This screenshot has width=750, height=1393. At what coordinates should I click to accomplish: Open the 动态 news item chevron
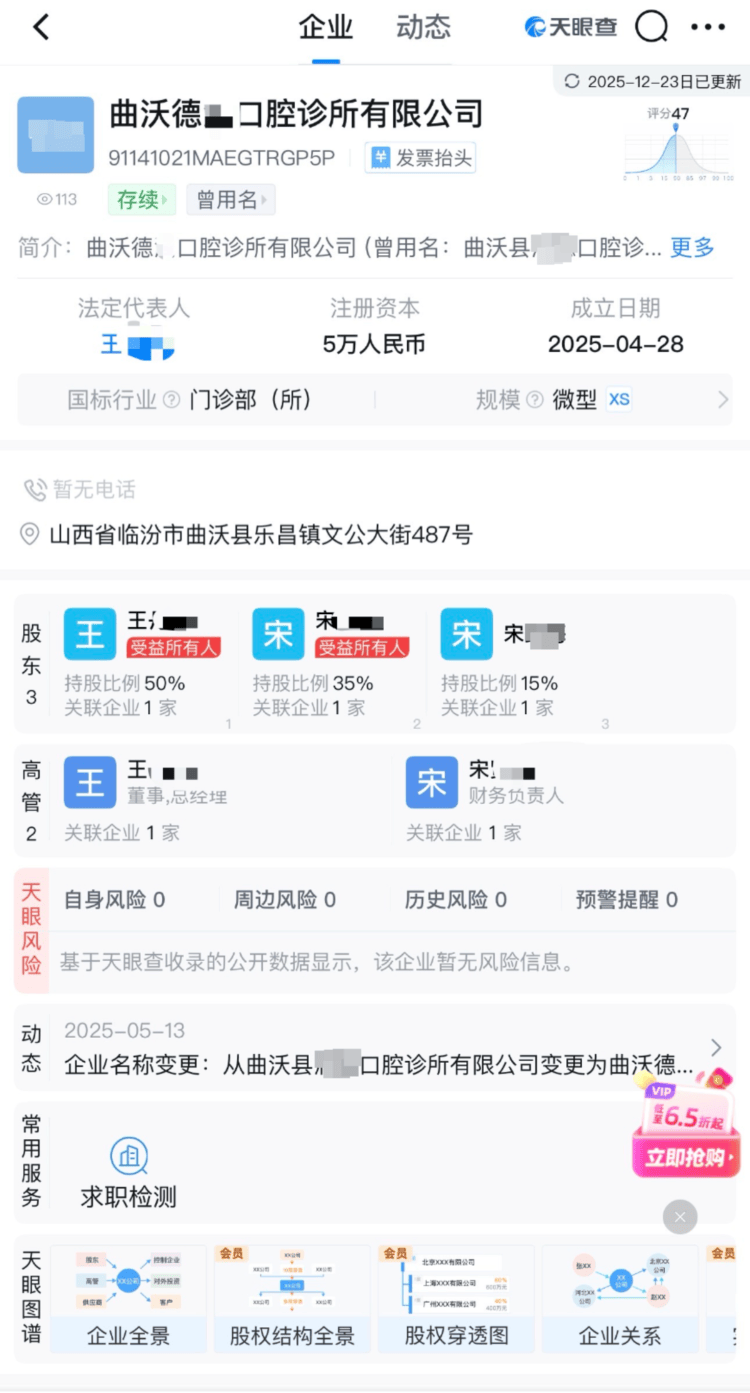click(716, 1046)
